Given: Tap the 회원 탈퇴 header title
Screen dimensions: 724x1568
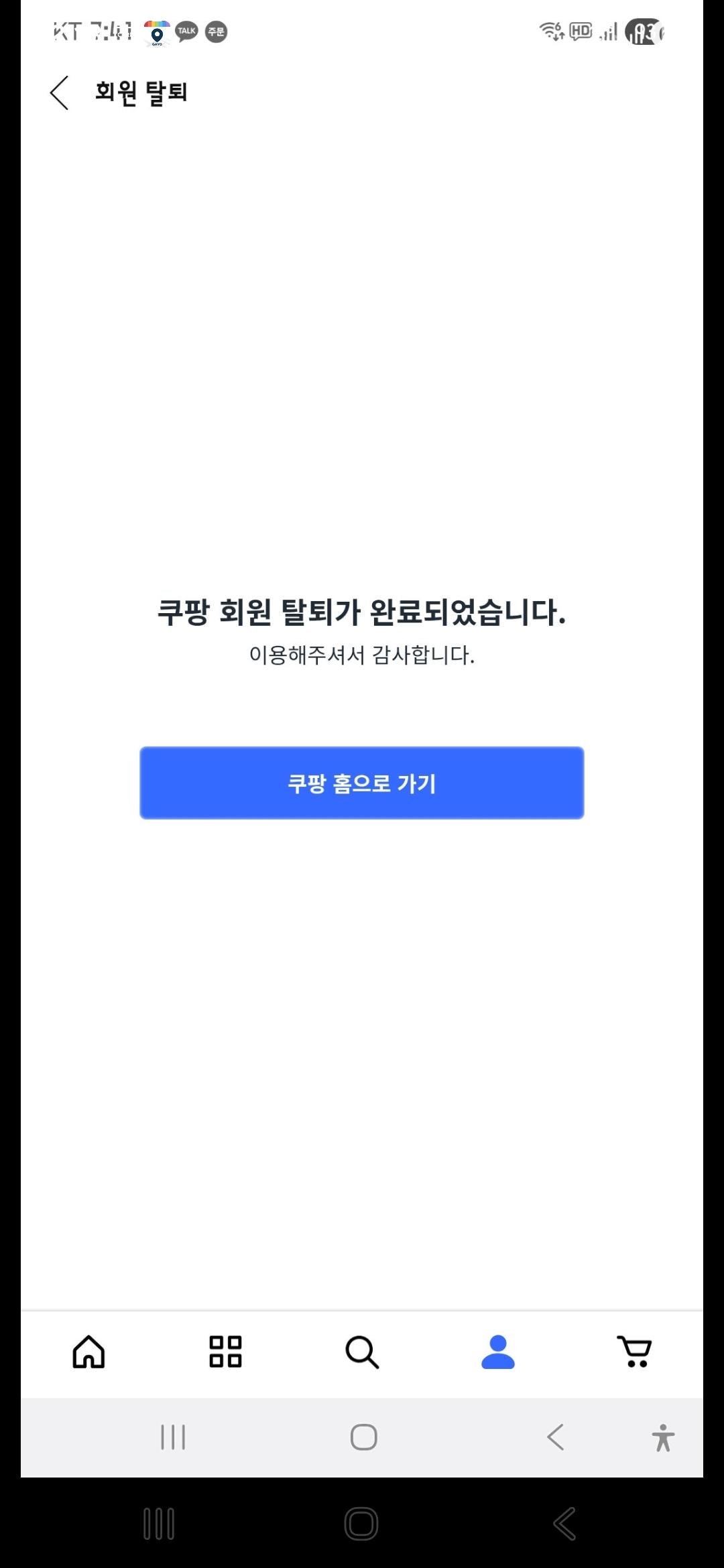Looking at the screenshot, I should (139, 94).
